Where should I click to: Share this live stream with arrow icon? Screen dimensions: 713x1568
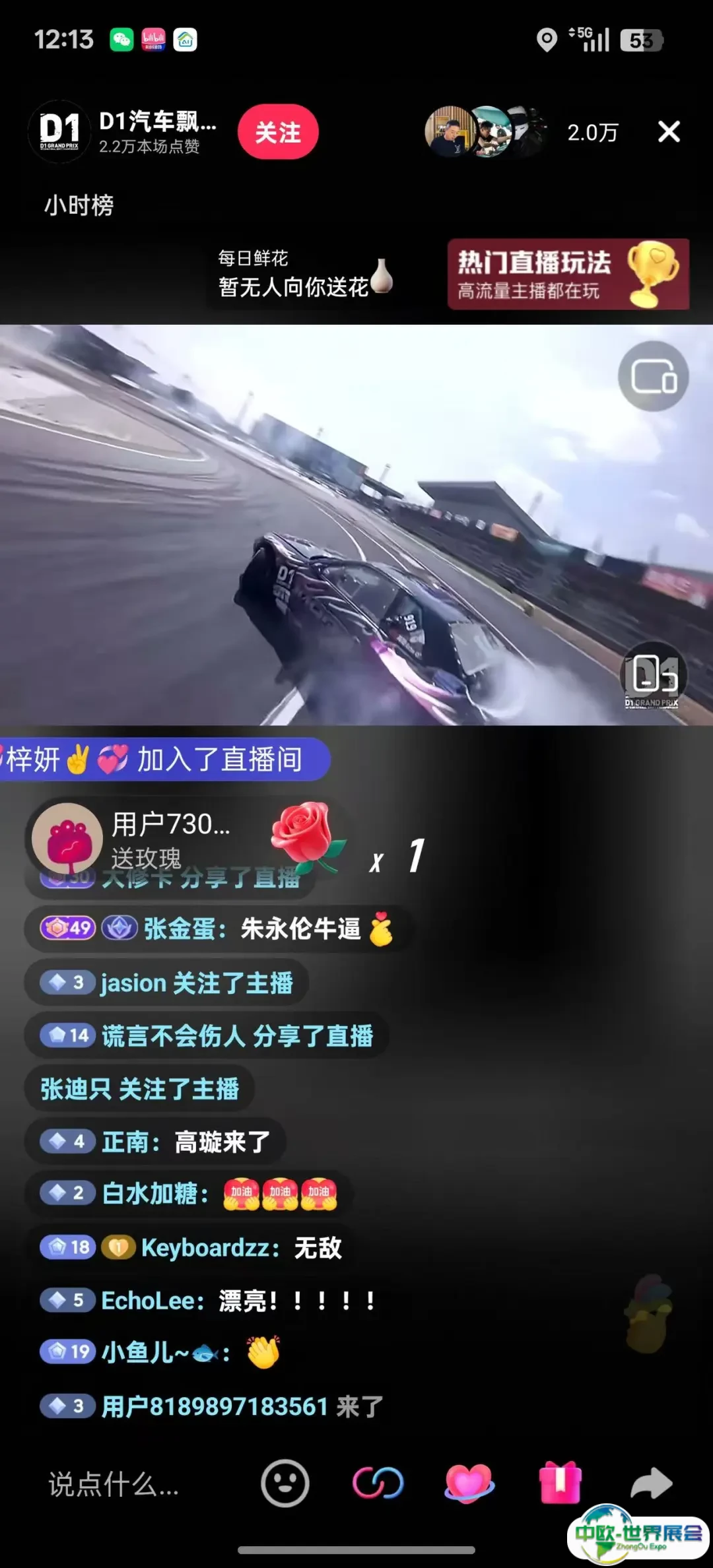[x=651, y=1484]
